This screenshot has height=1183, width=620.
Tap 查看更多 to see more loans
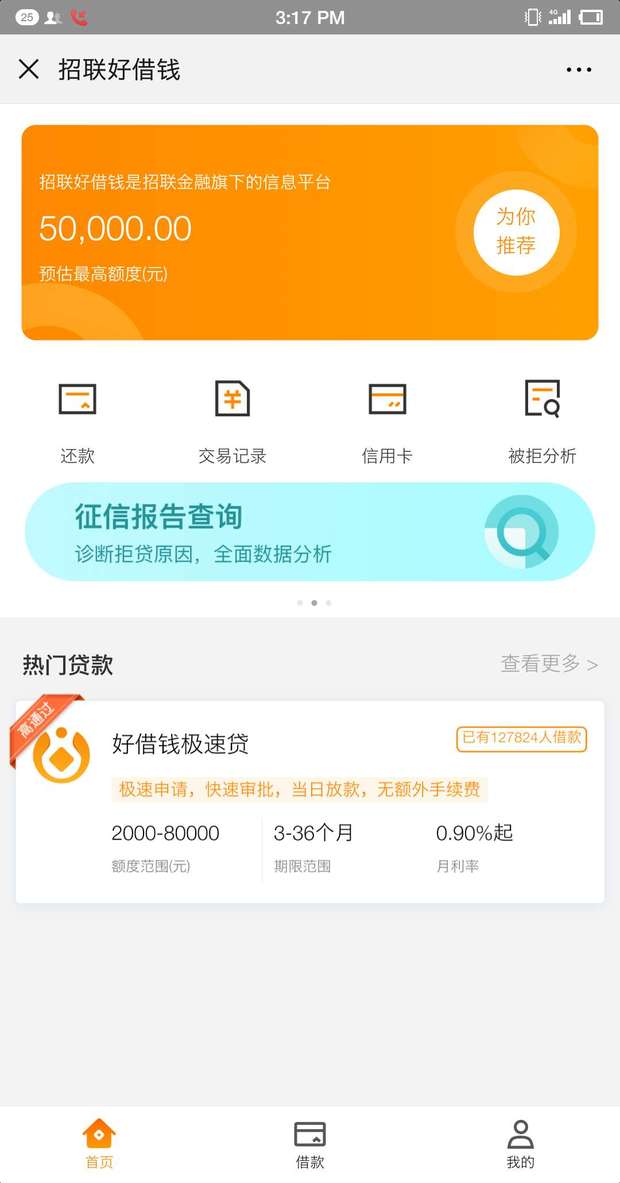[548, 664]
